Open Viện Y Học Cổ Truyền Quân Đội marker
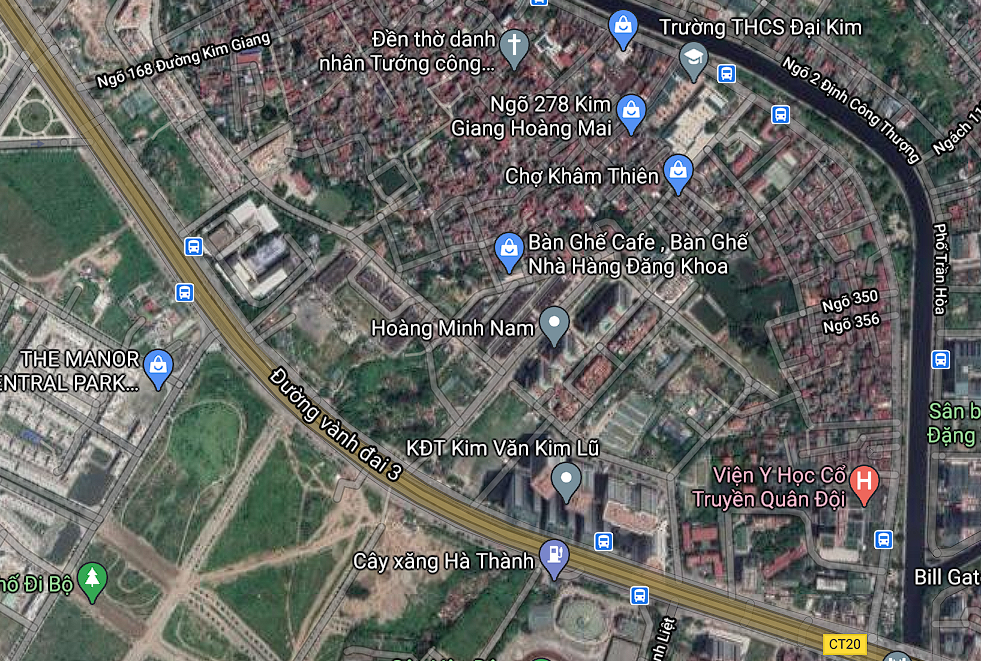This screenshot has height=661, width=981. pos(865,484)
